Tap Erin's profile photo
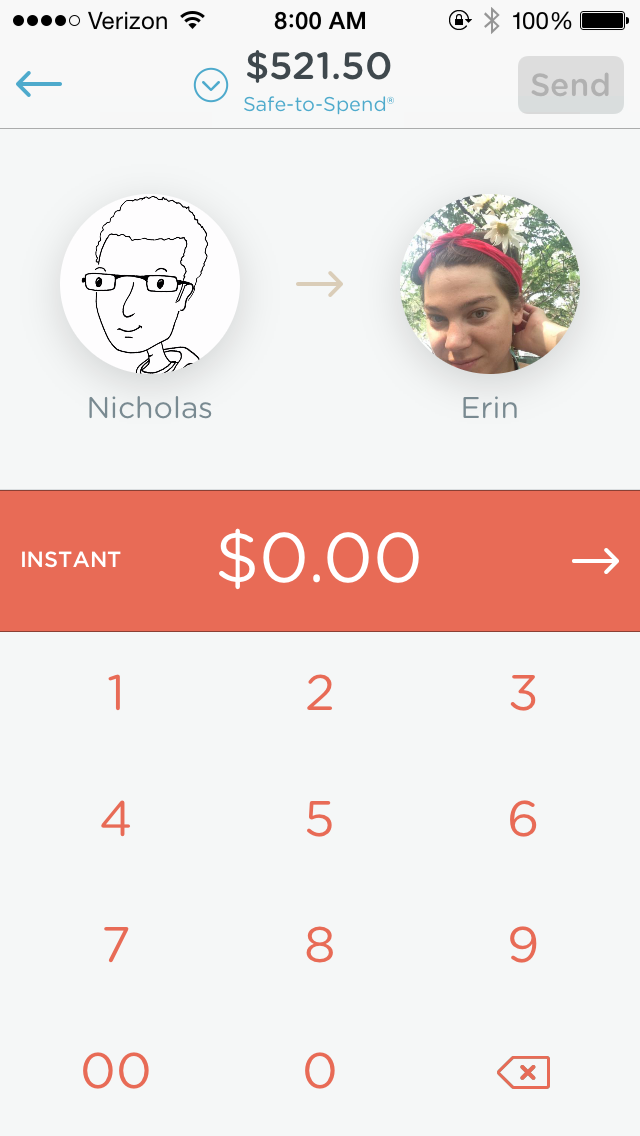Screen dimensions: 640x1136 click(x=490, y=284)
